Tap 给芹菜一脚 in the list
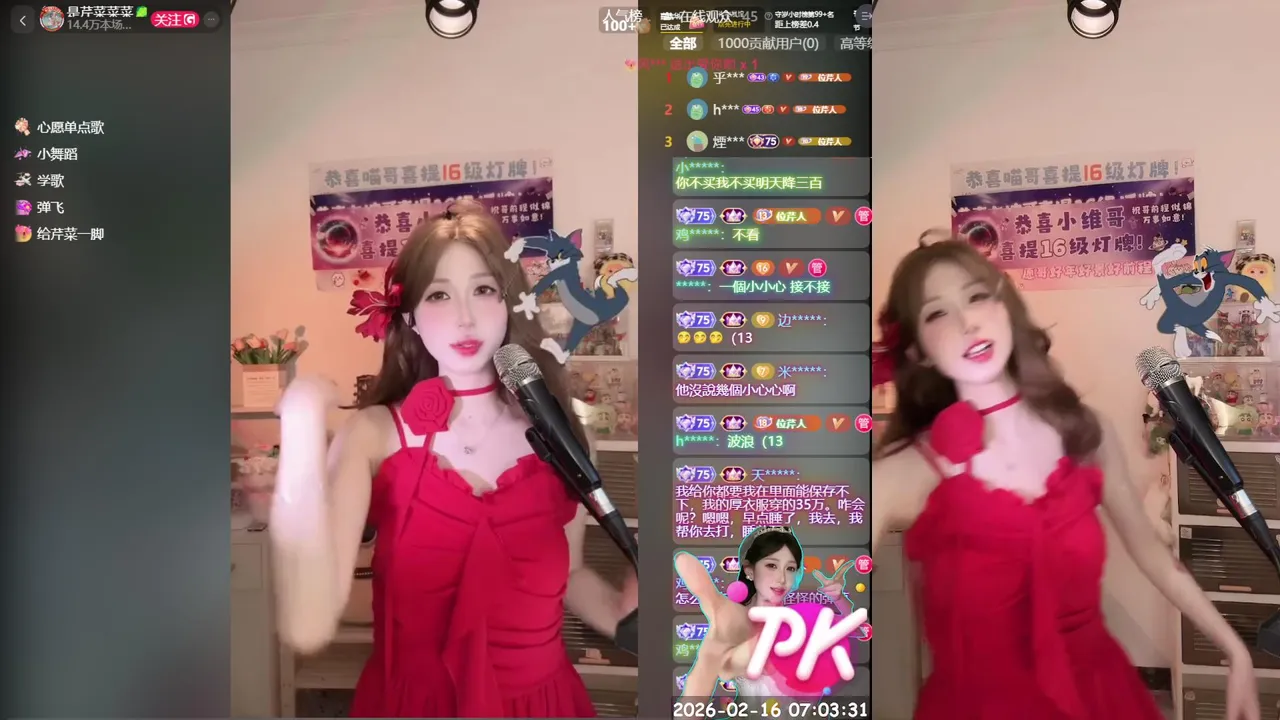This screenshot has height=720, width=1280. [69, 234]
